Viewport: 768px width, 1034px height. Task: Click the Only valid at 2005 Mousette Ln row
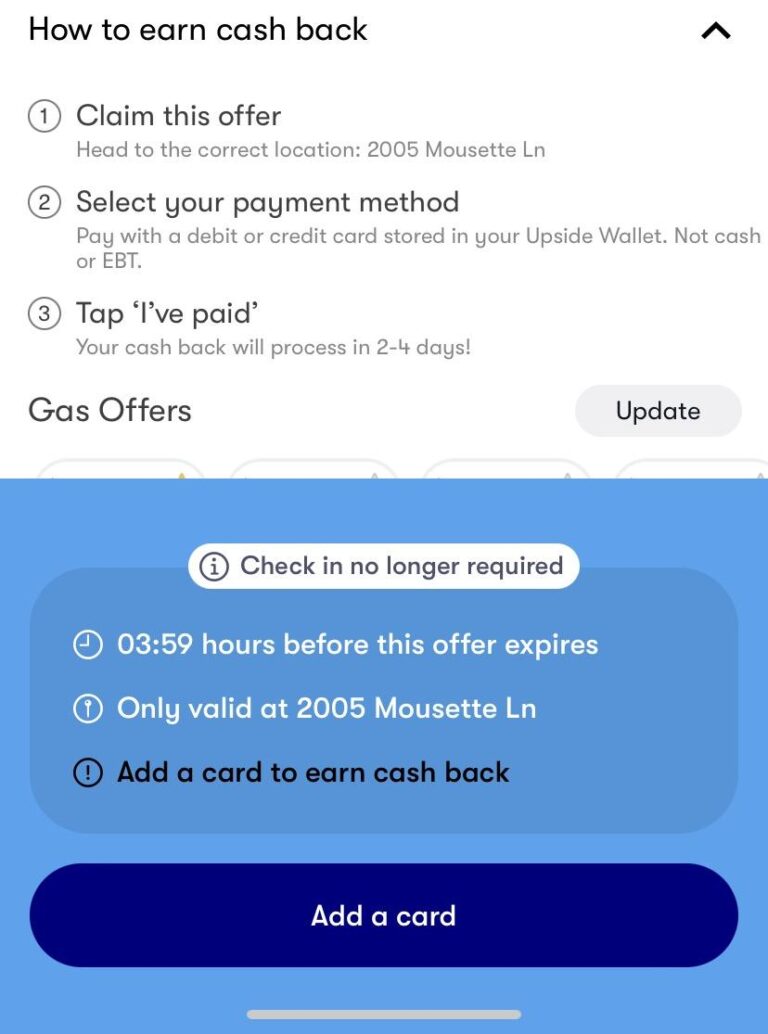(x=310, y=708)
